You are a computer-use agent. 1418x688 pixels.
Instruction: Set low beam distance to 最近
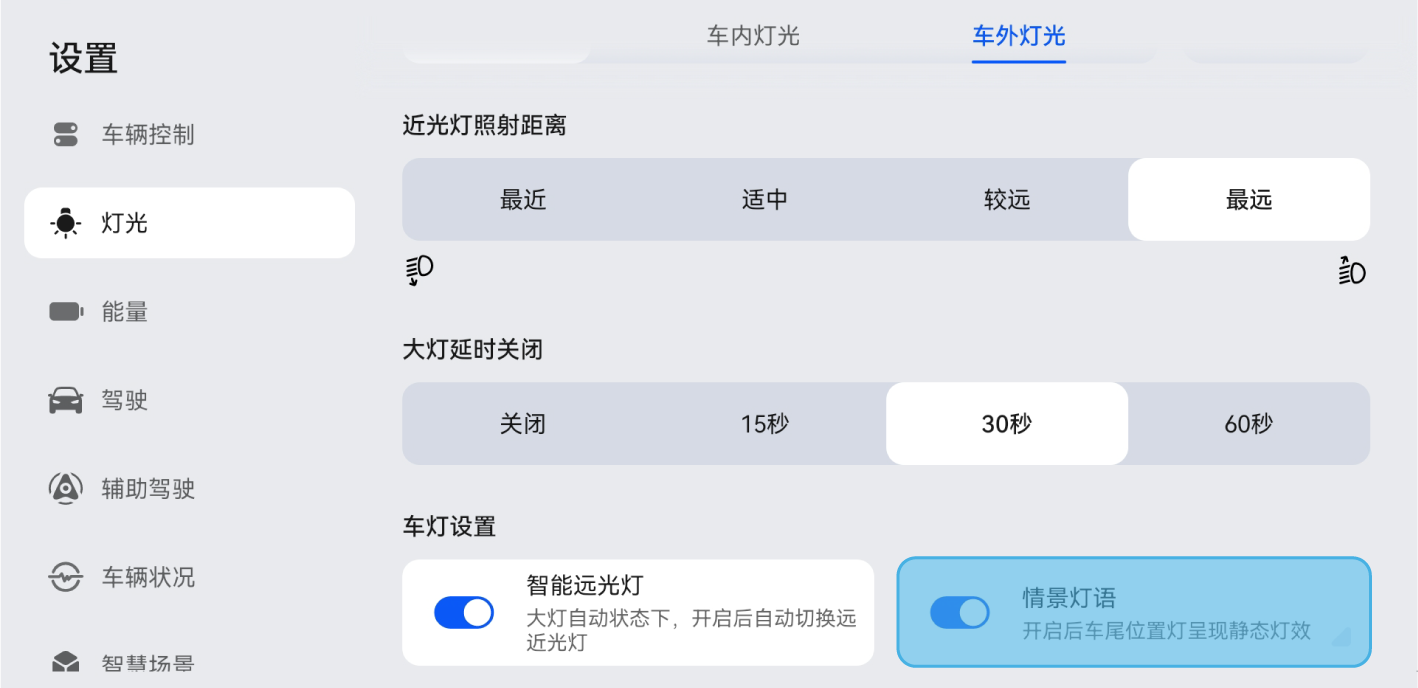pyautogui.click(x=523, y=200)
